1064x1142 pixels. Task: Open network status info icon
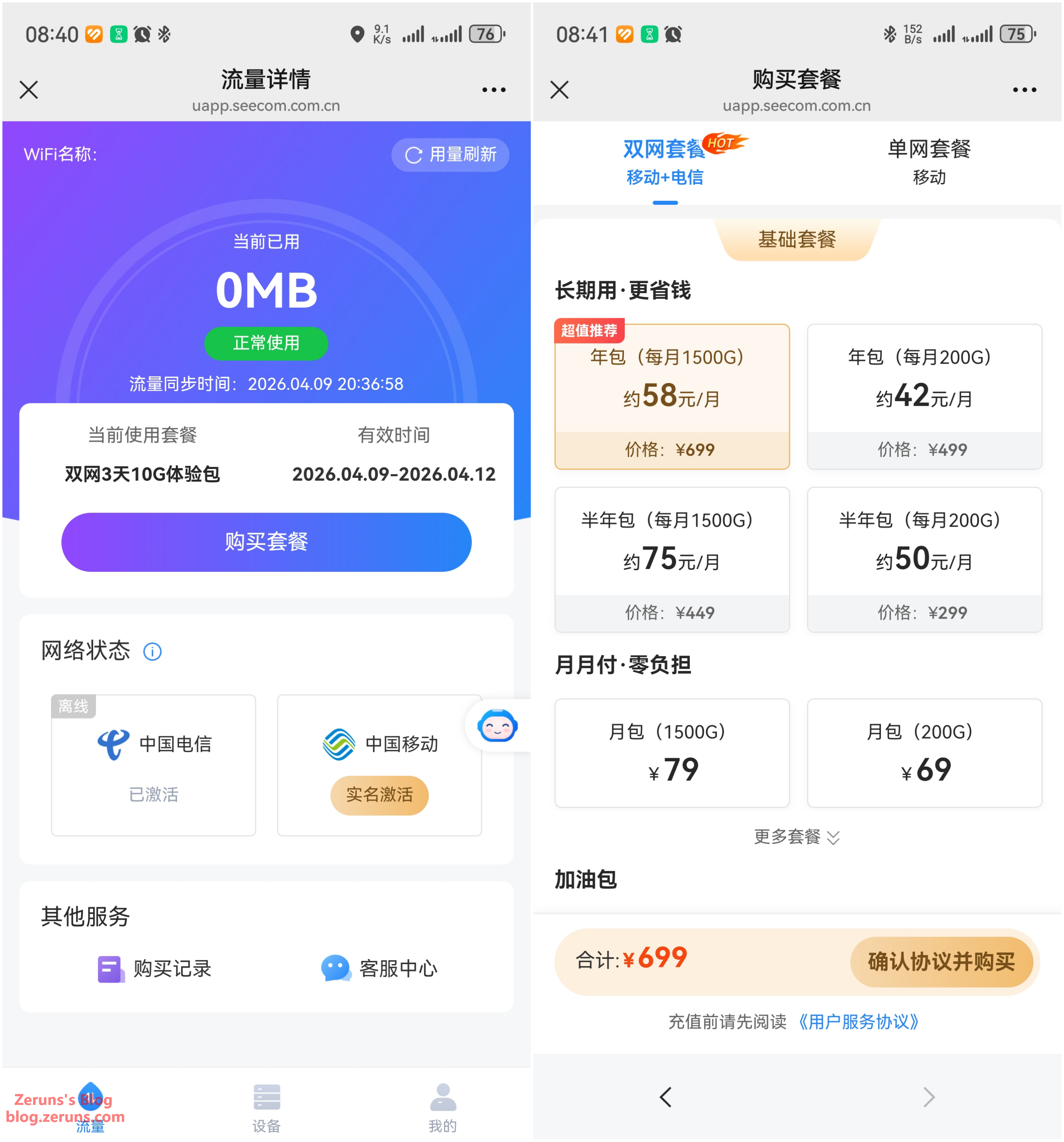pyautogui.click(x=152, y=651)
